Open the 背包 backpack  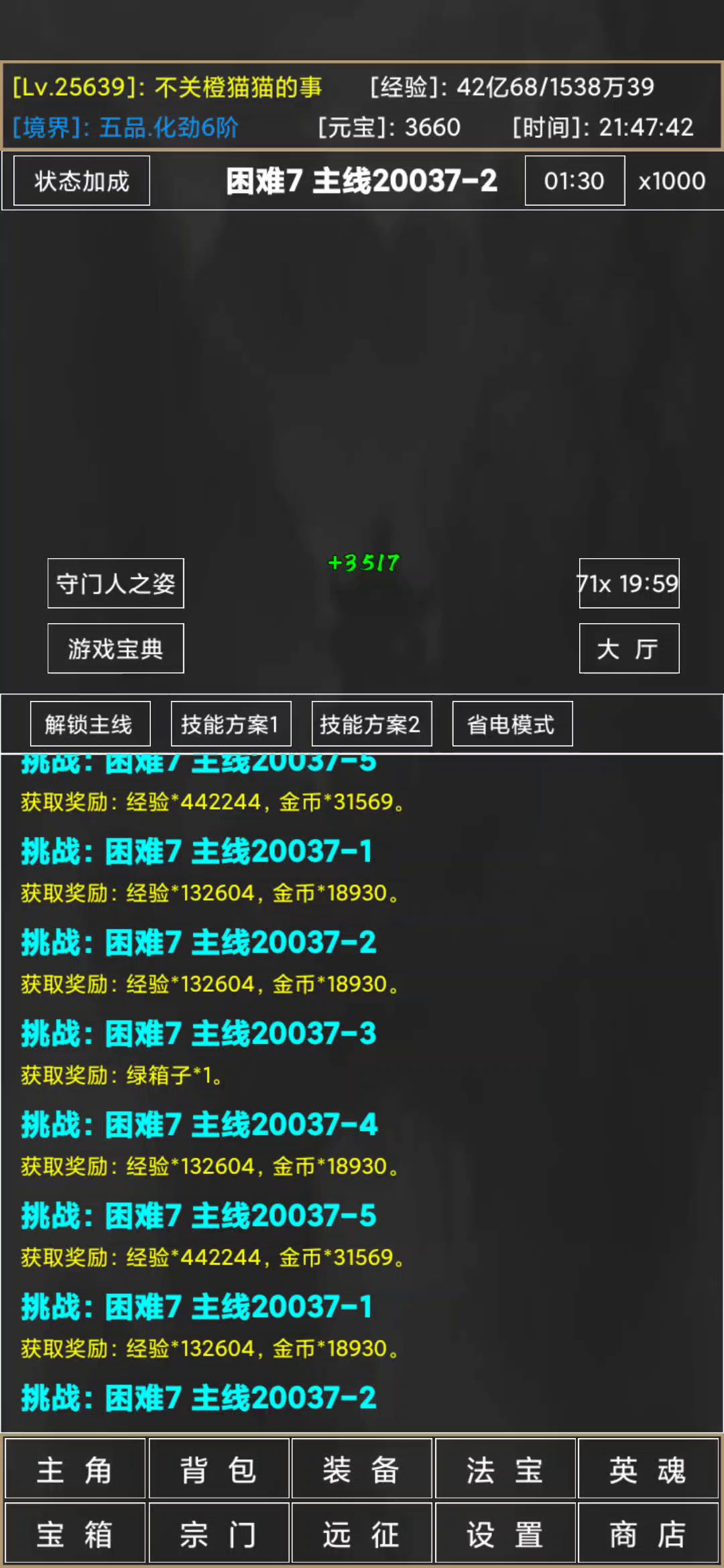click(219, 1470)
